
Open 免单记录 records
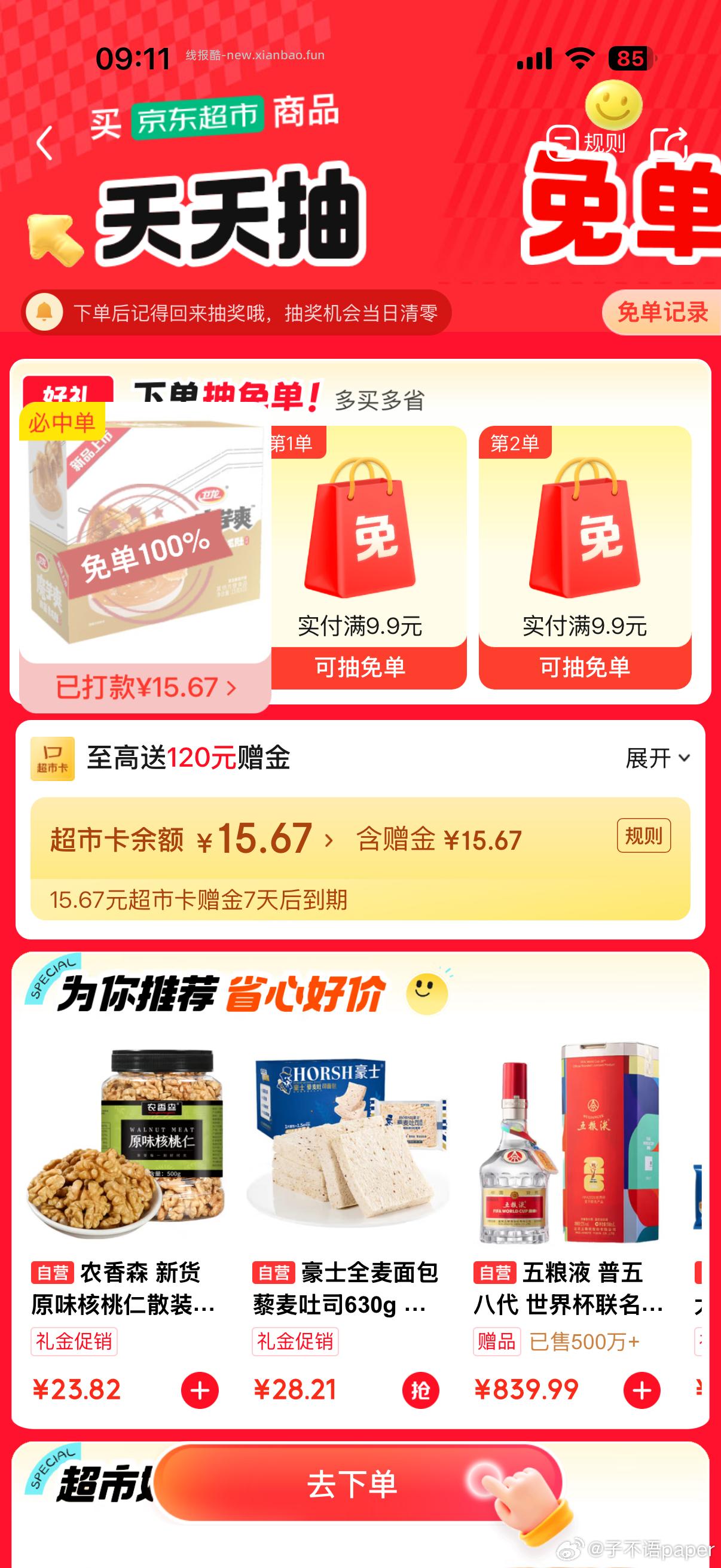(x=662, y=312)
